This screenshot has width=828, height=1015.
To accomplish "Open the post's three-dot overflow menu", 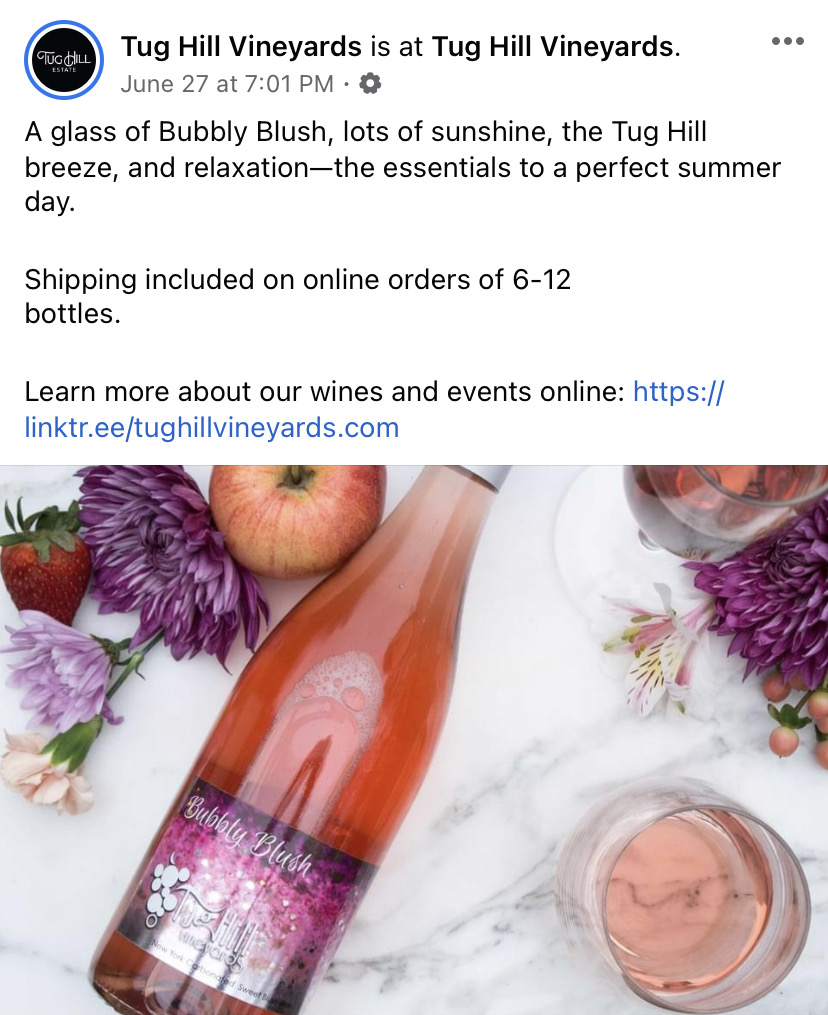I will tap(787, 42).
